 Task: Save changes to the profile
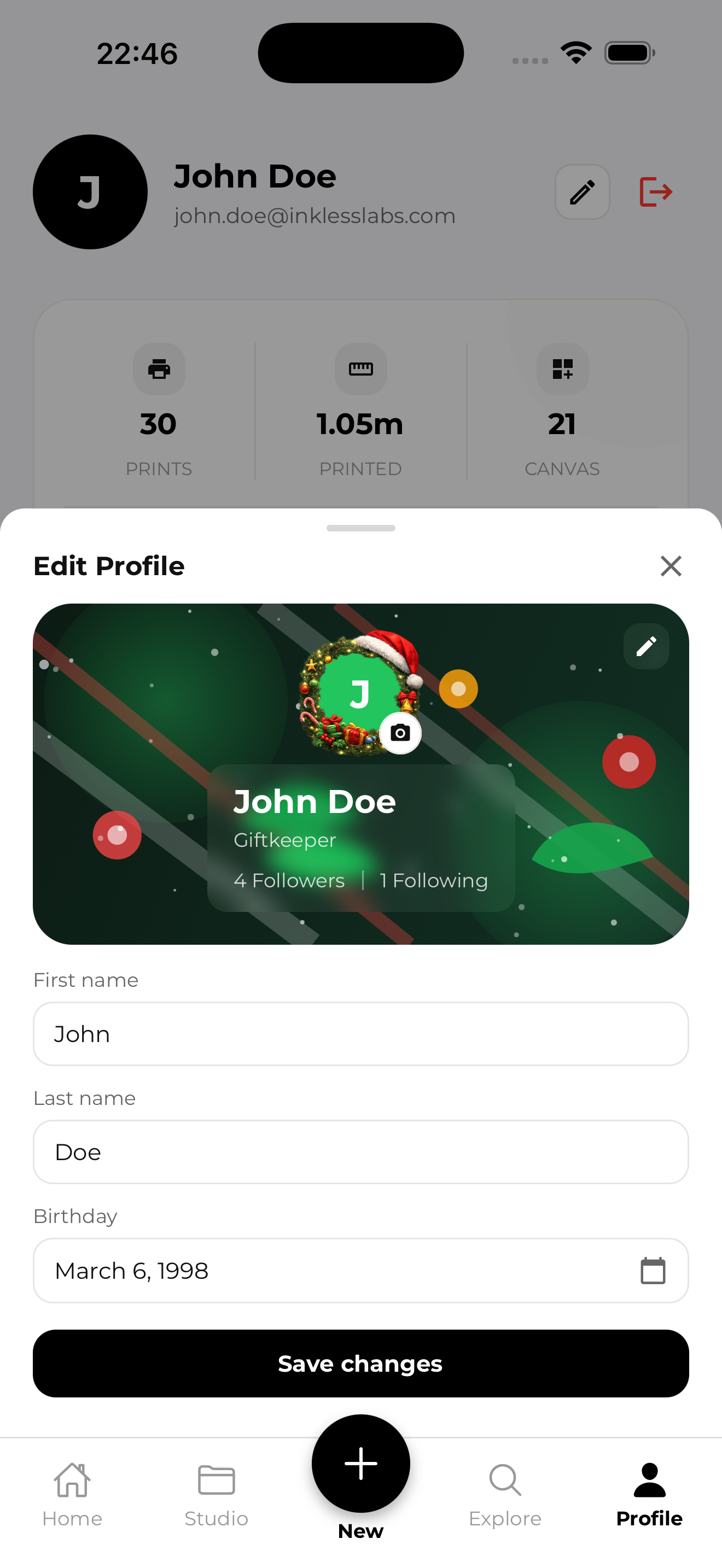[x=360, y=1364]
